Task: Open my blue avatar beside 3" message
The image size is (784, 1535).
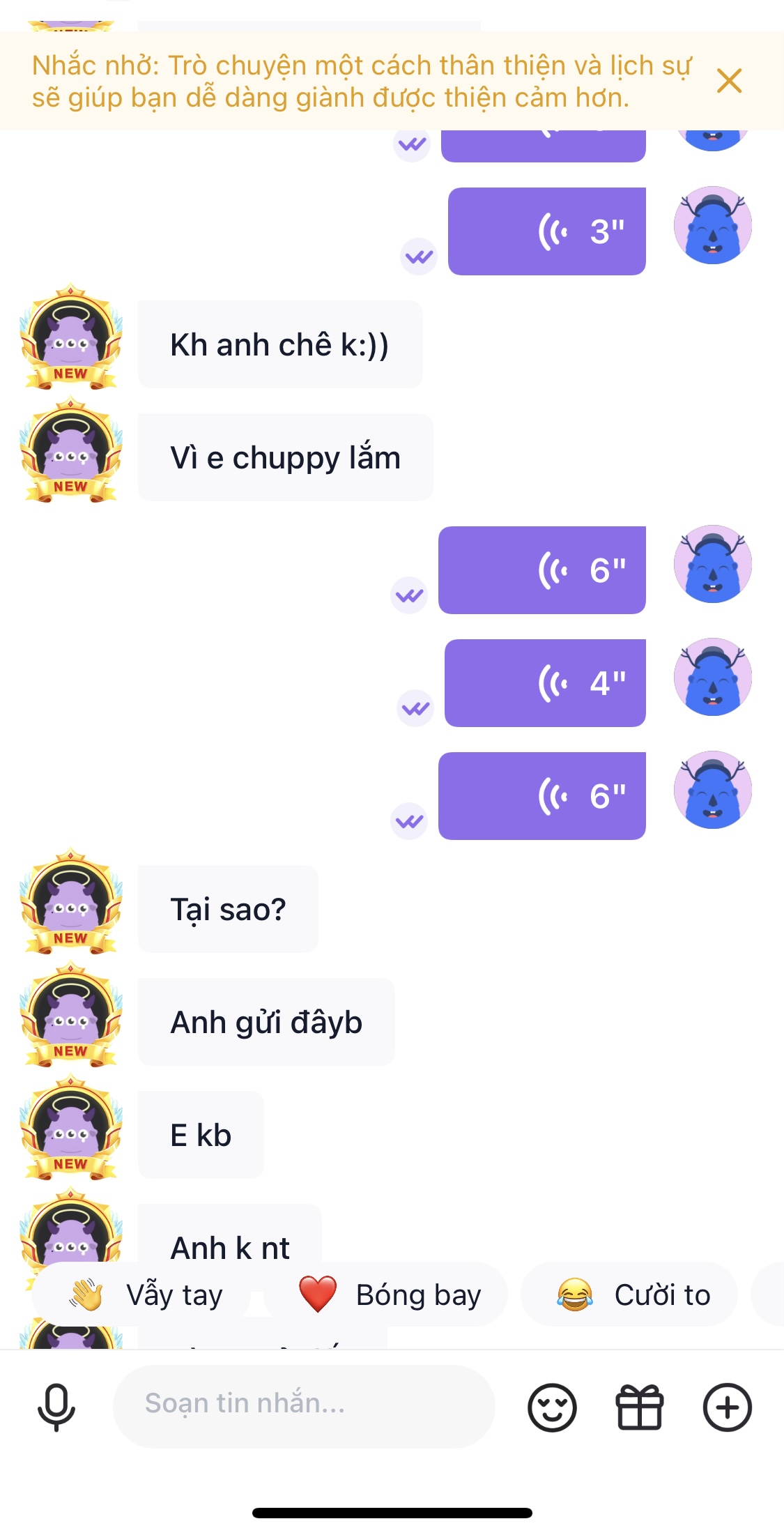Action: 712,225
